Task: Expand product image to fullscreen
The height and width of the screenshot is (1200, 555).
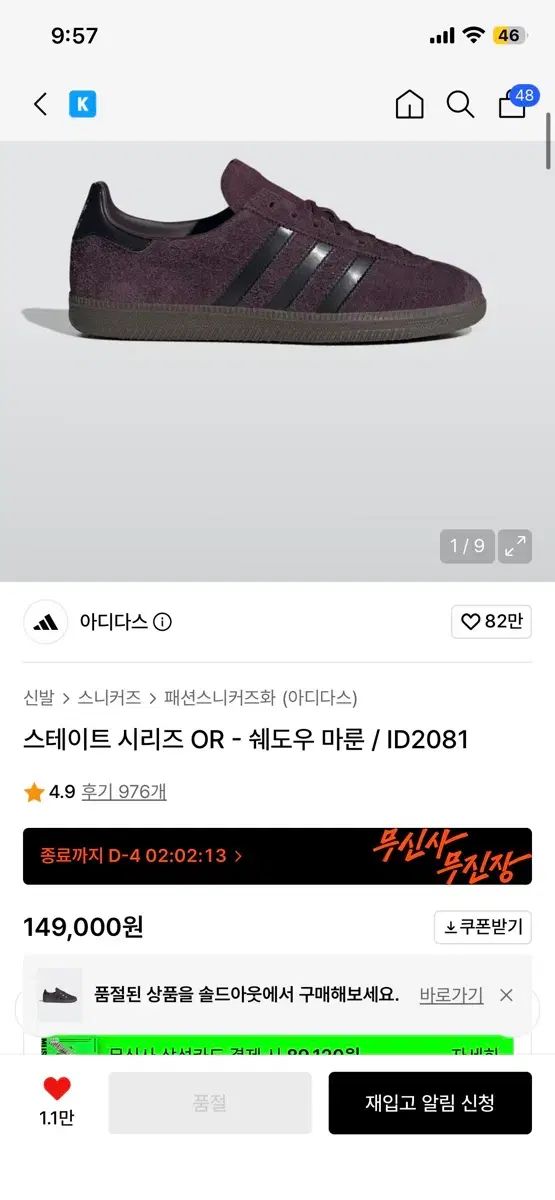Action: click(x=515, y=546)
